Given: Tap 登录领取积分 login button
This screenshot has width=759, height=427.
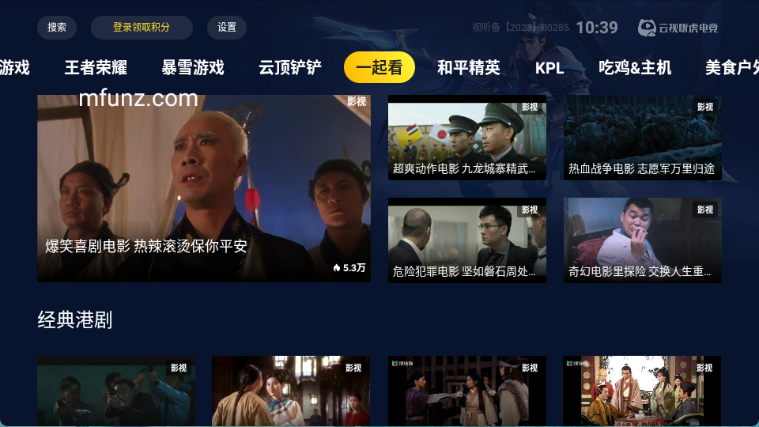Looking at the screenshot, I should click(141, 27).
